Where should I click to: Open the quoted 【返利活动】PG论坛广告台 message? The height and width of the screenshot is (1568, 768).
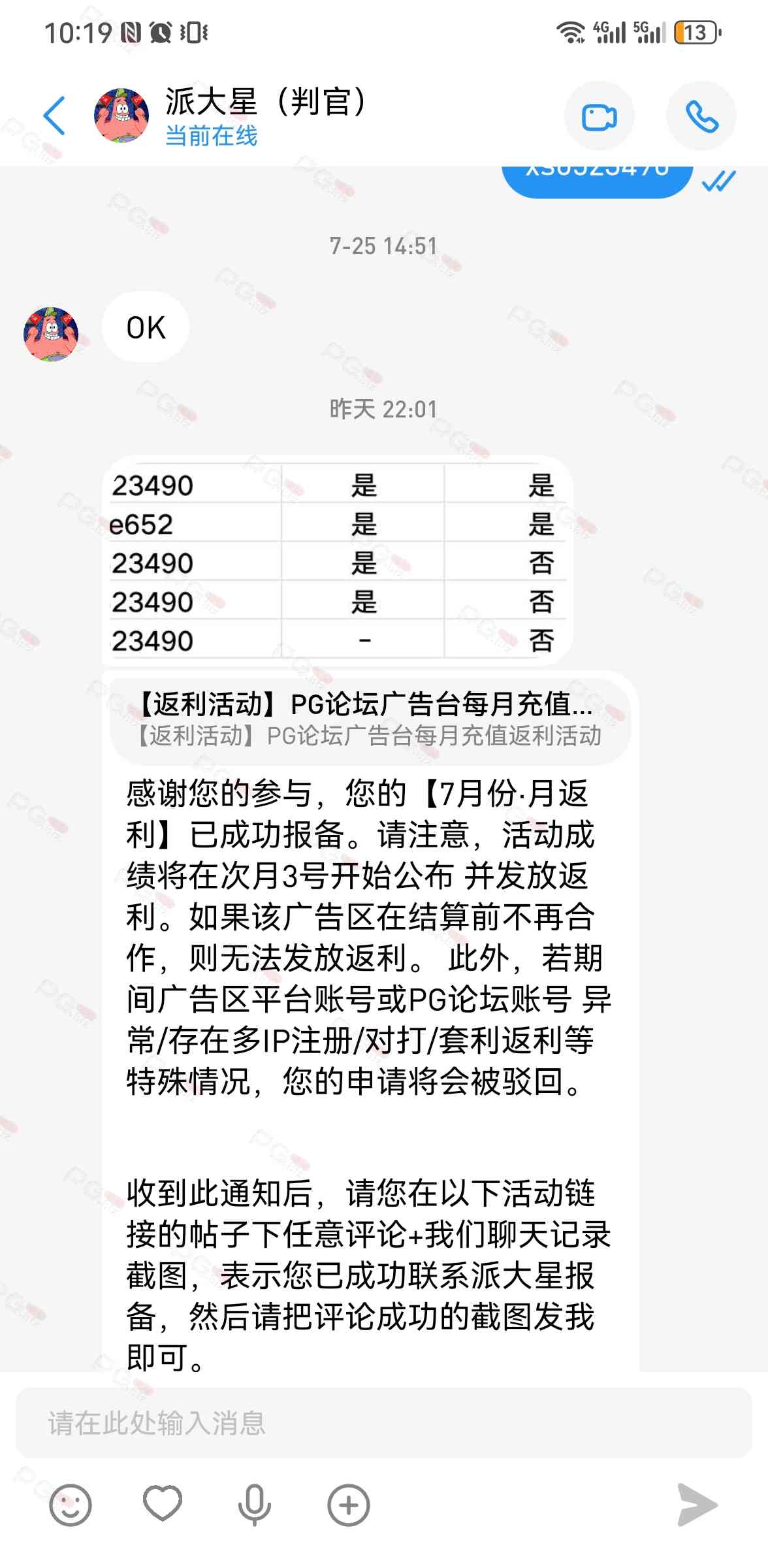(x=370, y=719)
